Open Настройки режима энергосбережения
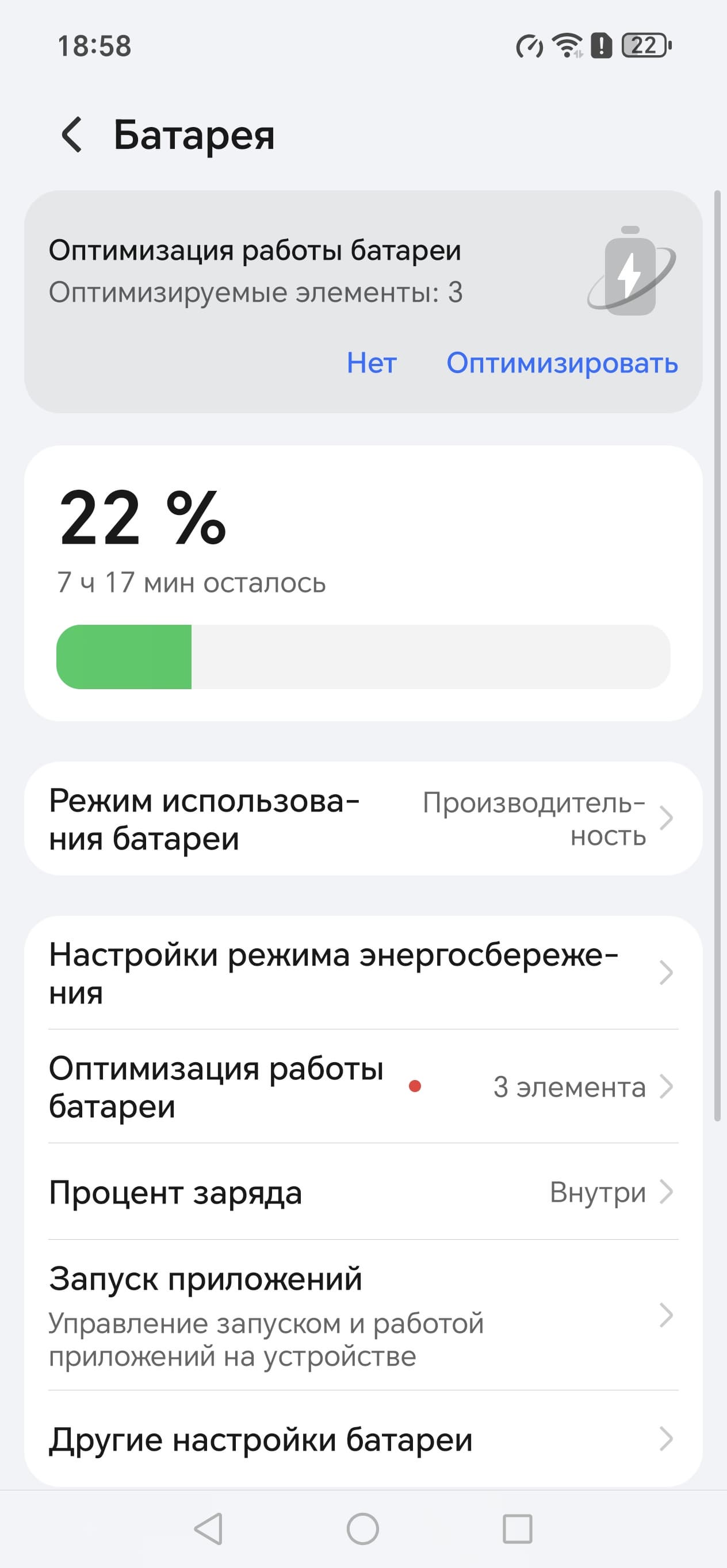The width and height of the screenshot is (727, 1568). [363, 973]
